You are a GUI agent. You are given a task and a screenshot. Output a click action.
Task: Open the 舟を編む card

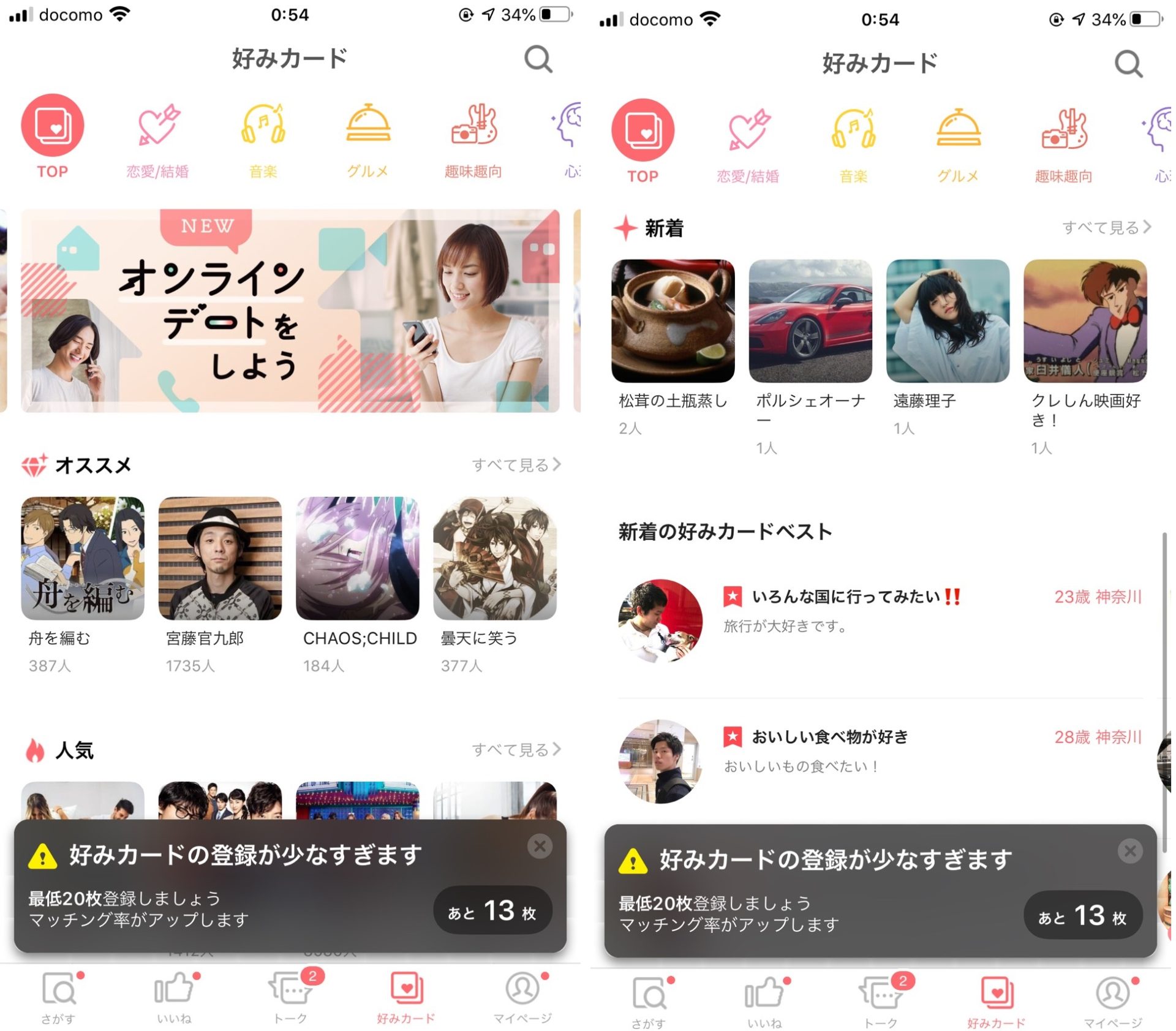coord(83,558)
